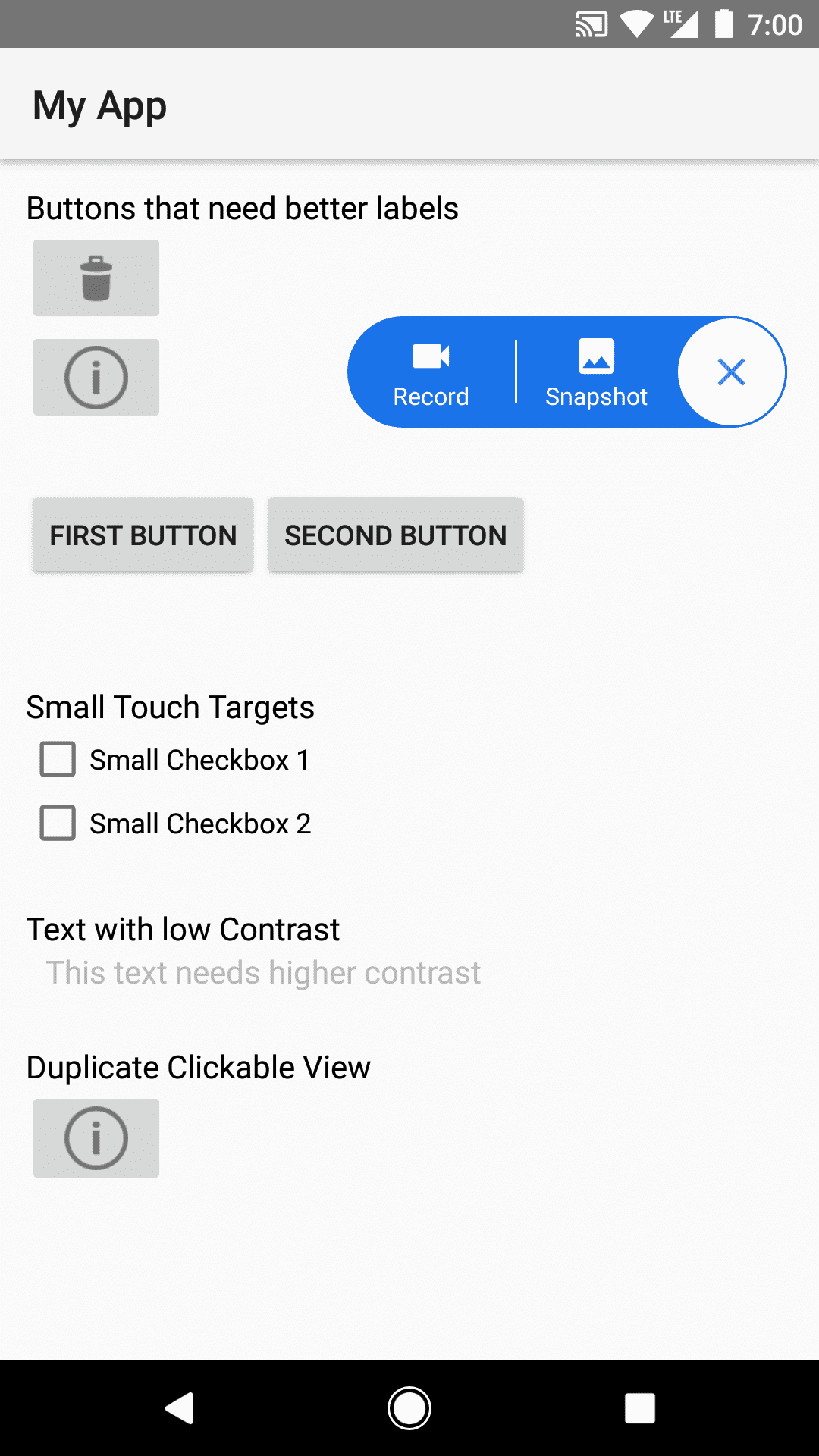Tap the info button under Duplicate Clickable View
819x1456 pixels.
(x=96, y=1138)
